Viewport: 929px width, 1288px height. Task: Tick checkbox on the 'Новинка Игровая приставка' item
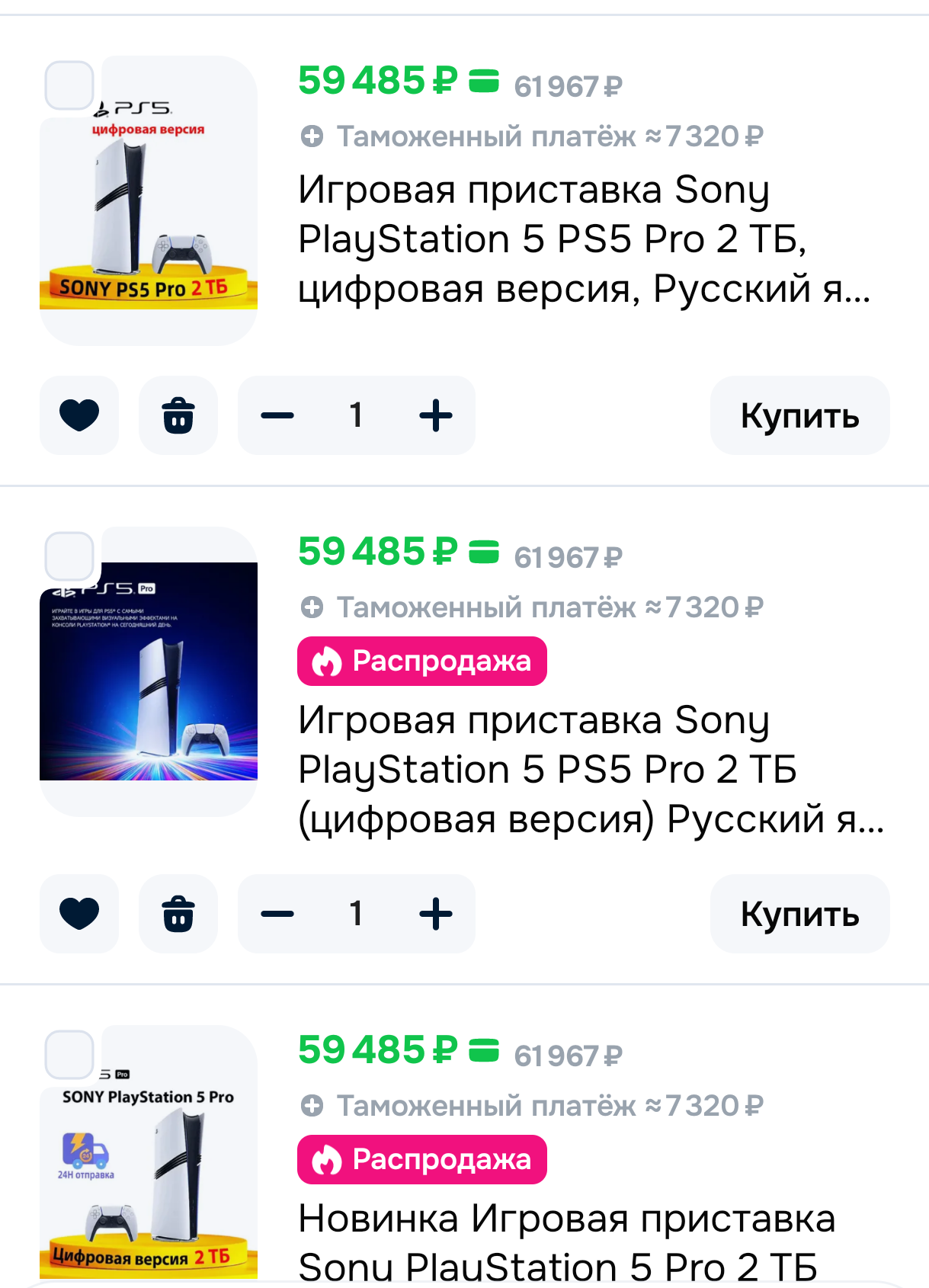tap(69, 1055)
